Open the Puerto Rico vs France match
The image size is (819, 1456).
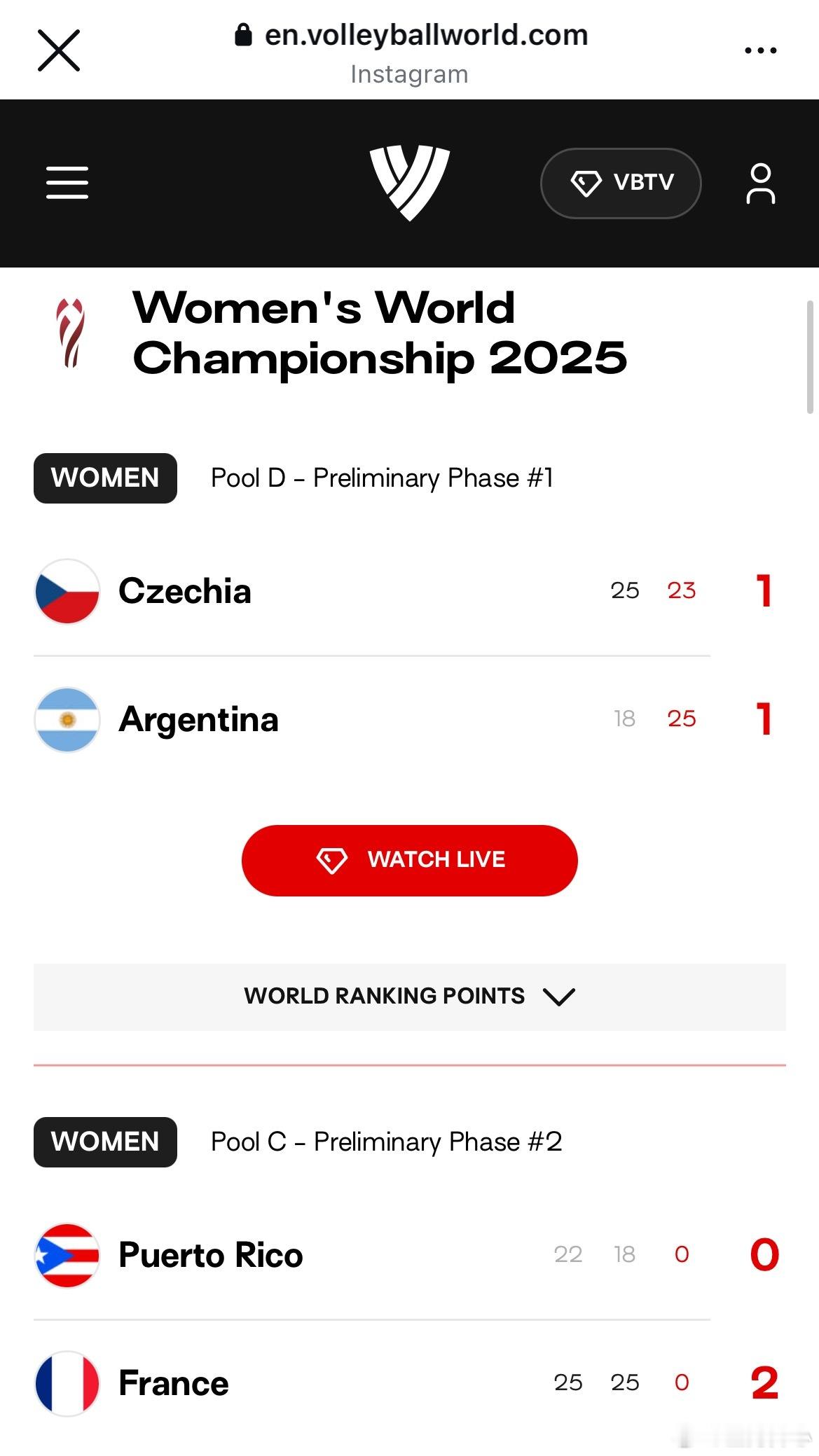410,1319
